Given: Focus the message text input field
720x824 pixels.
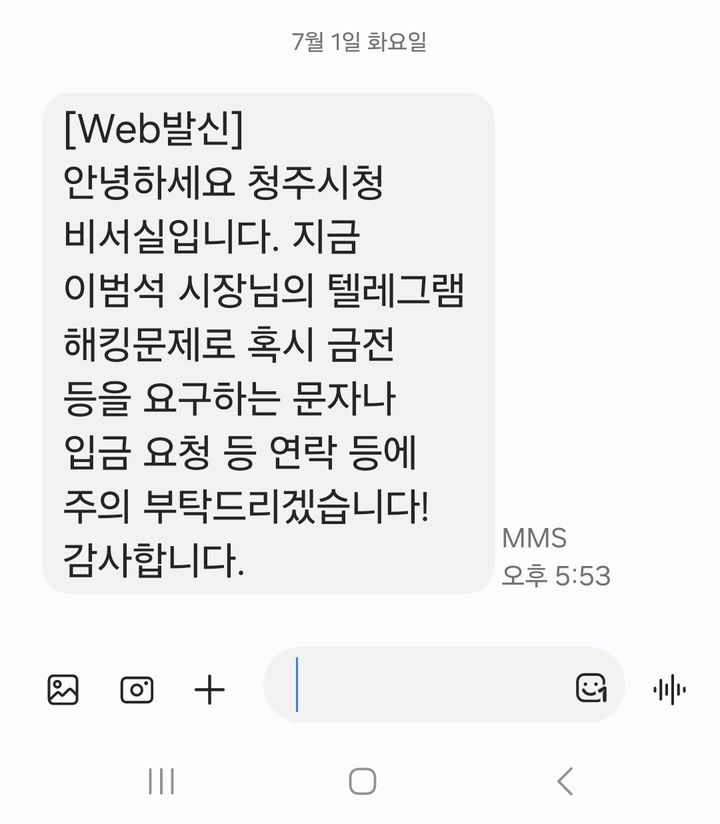Looking at the screenshot, I should (430, 687).
